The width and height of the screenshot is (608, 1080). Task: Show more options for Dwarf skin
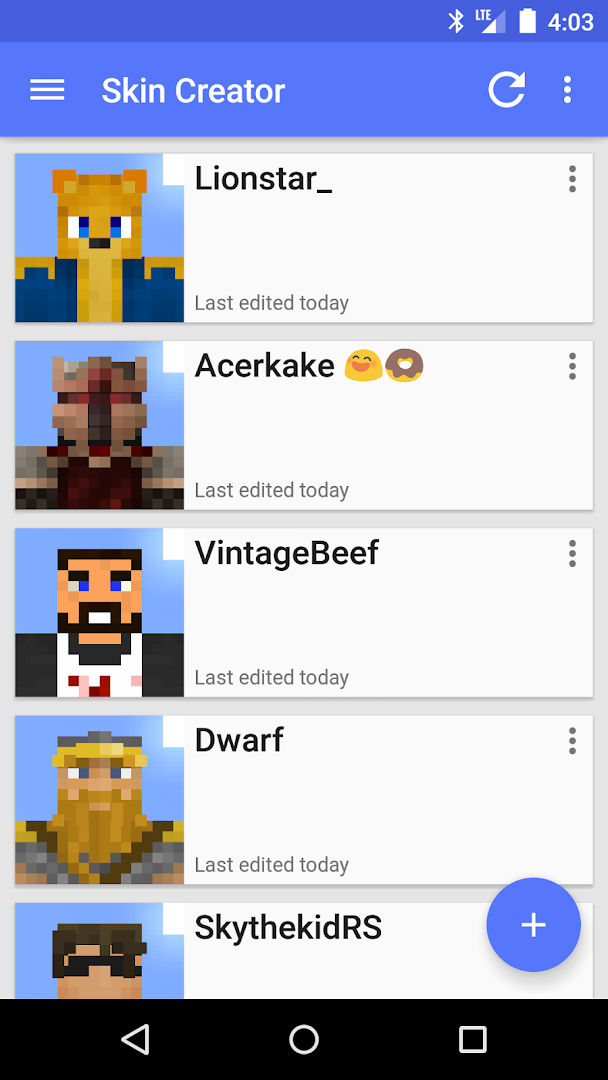click(x=572, y=740)
